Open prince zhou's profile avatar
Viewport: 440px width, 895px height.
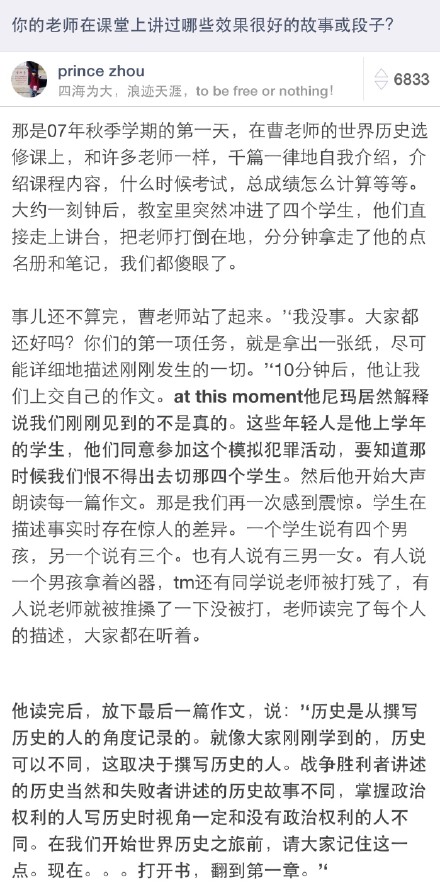[29, 79]
